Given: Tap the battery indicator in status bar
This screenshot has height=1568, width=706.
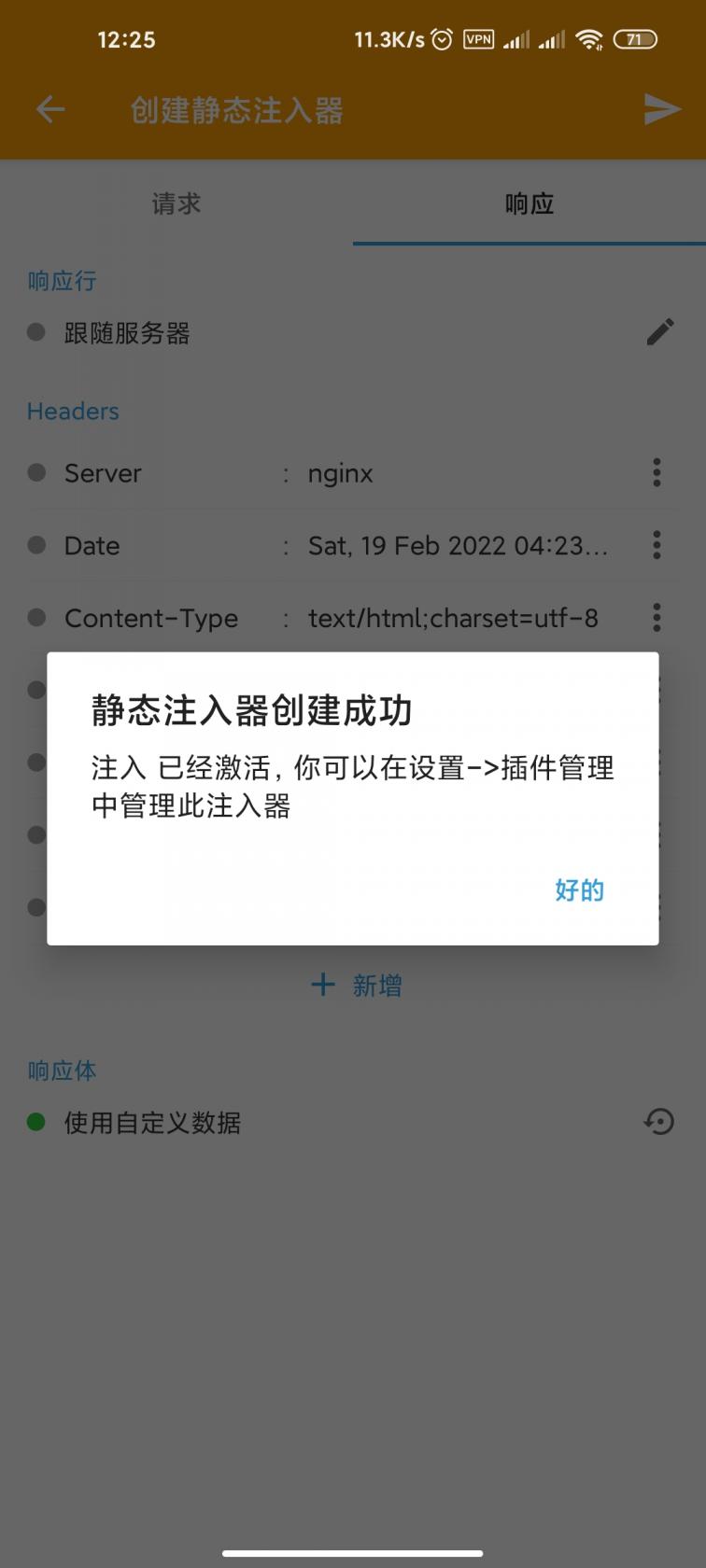Looking at the screenshot, I should [635, 39].
